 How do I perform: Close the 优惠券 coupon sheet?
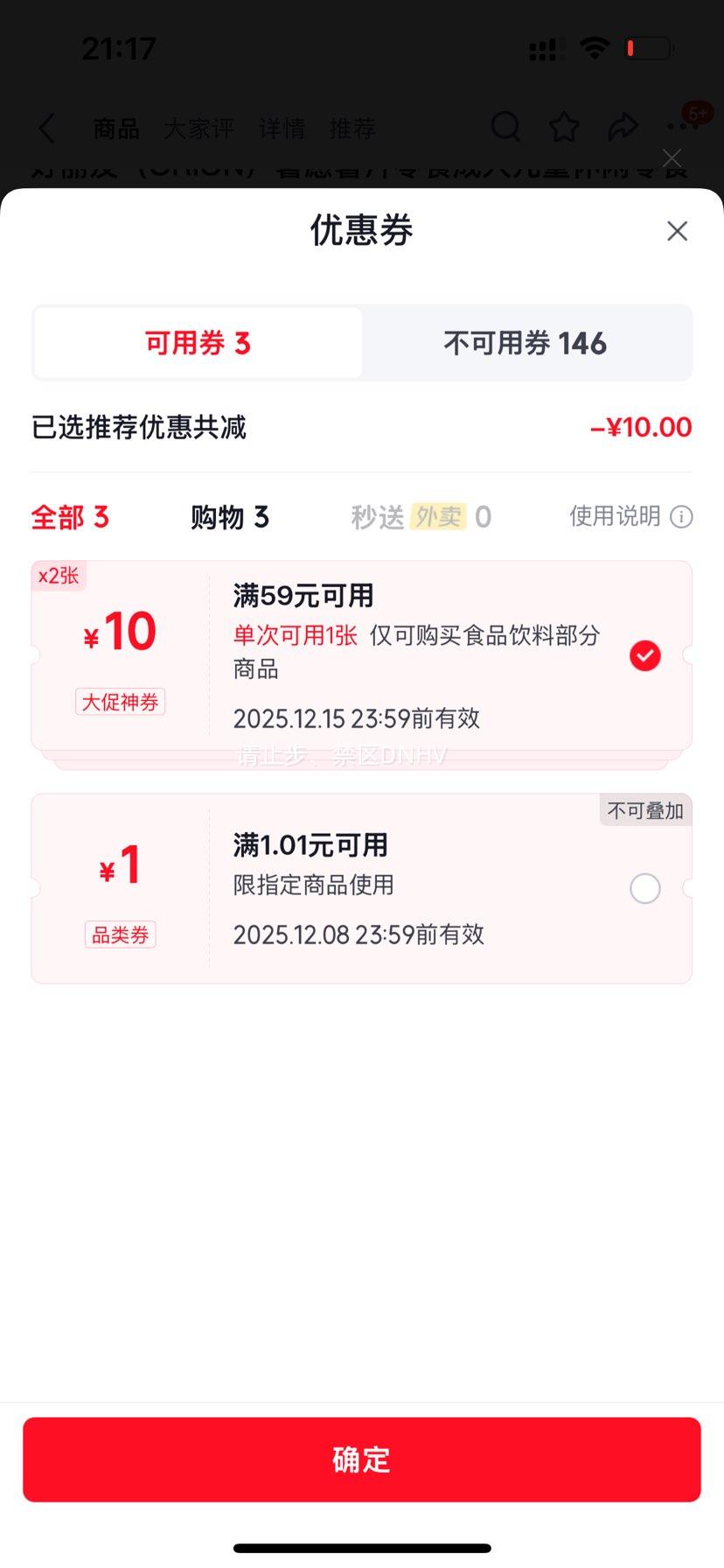point(677,231)
